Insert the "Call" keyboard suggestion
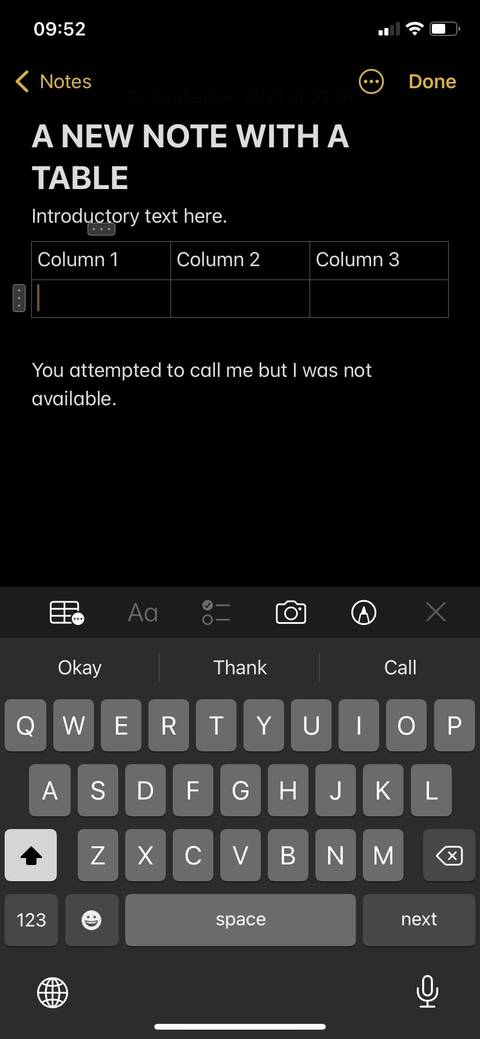Screen dimensions: 480x1039 [x=400, y=667]
